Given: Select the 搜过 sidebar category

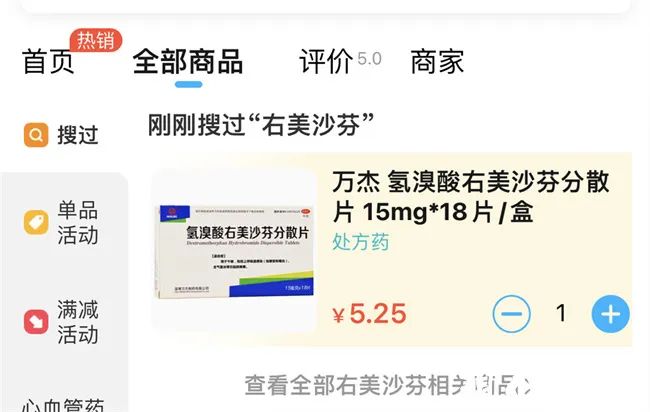Looking at the screenshot, I should point(62,134).
